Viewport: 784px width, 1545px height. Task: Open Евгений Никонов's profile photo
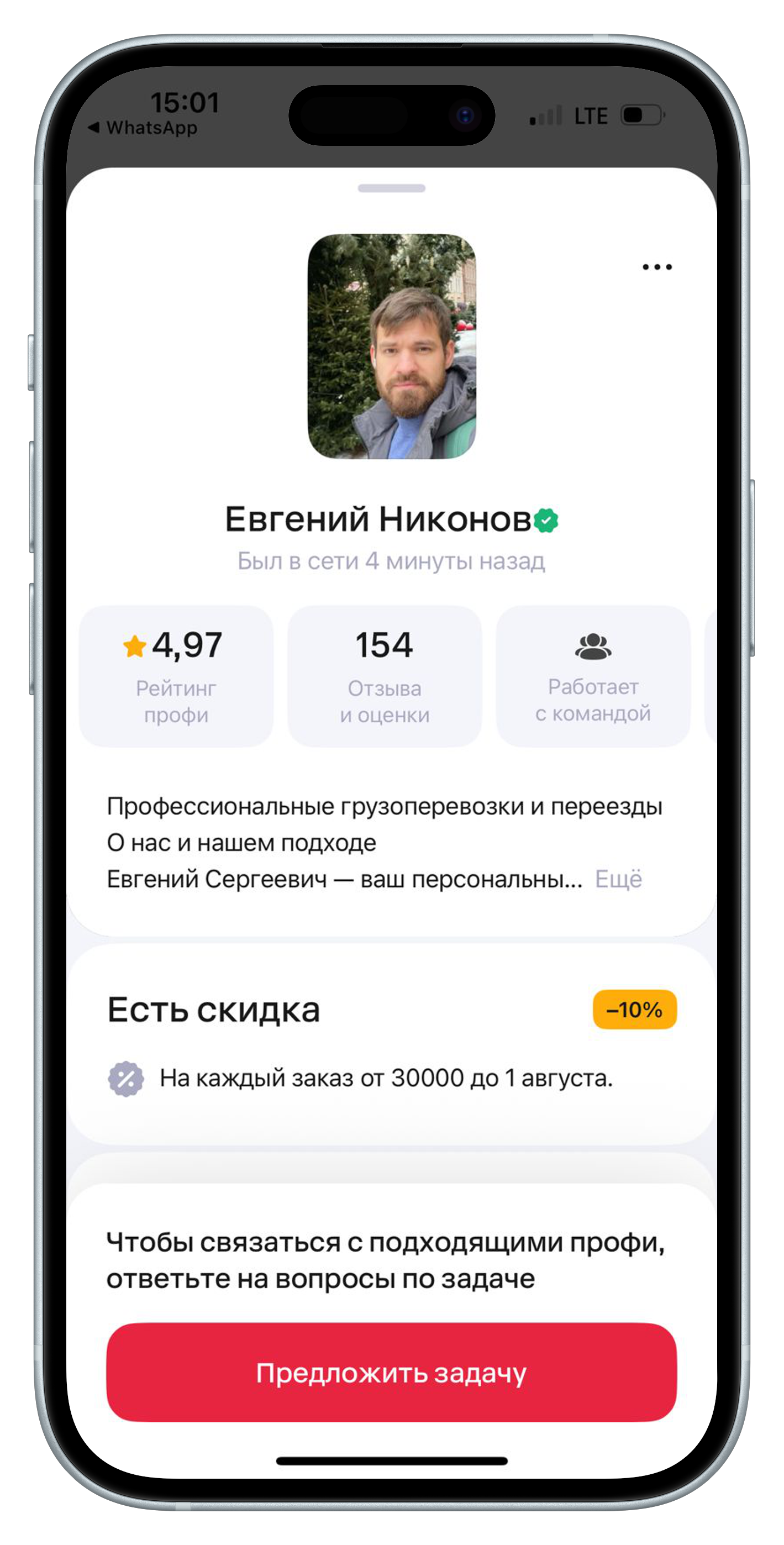coord(392,346)
